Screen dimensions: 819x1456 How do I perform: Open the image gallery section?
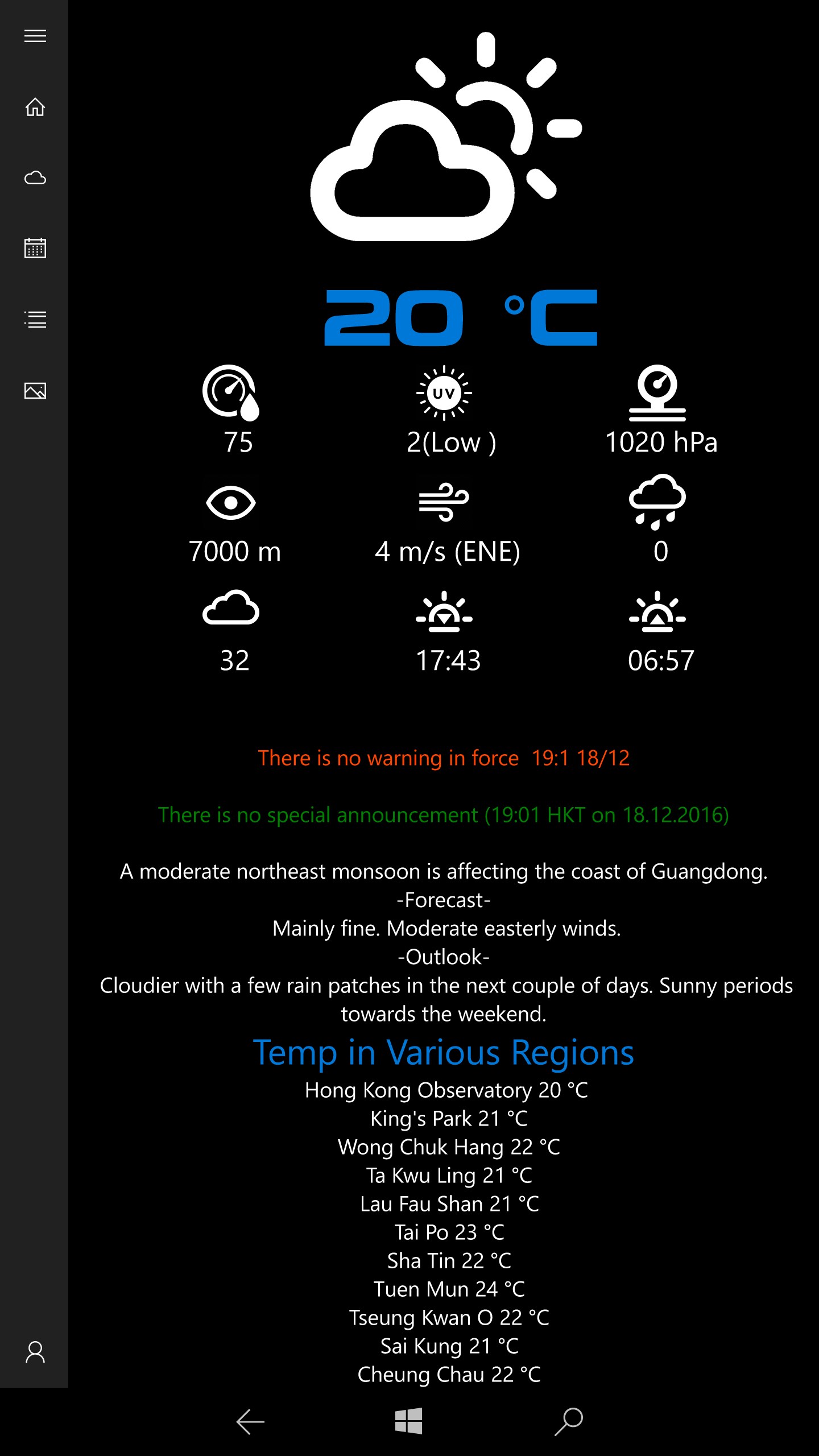[x=35, y=391]
